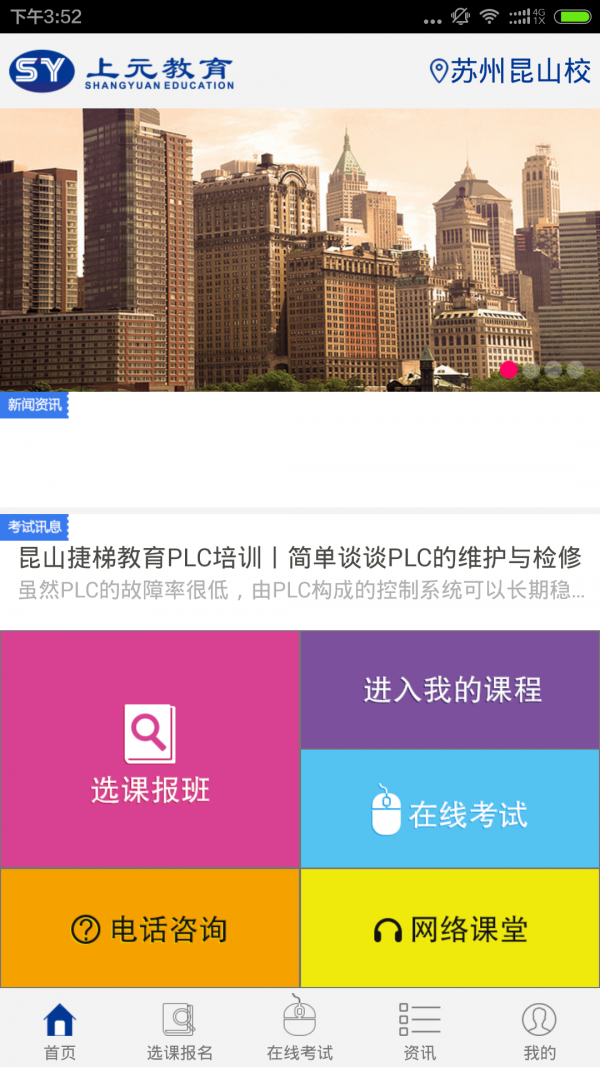The image size is (600, 1067).
Task: Open the 我的 profile tab
Action: tap(539, 1031)
